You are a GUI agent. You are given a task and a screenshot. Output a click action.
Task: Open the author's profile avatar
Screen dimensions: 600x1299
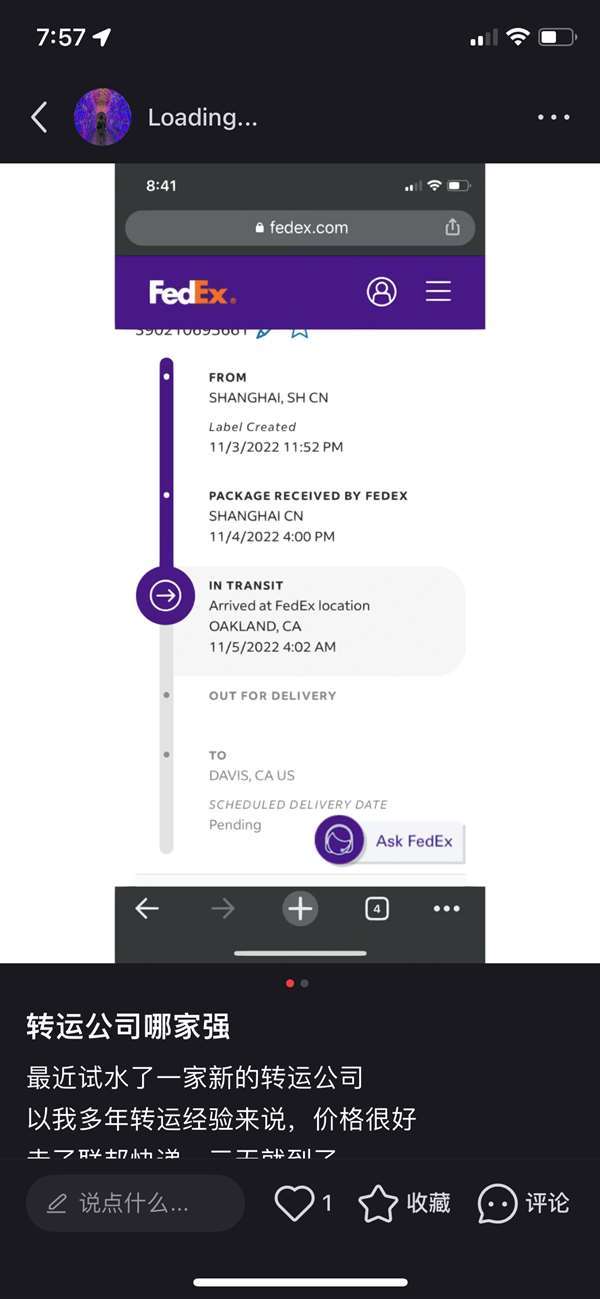pyautogui.click(x=102, y=117)
